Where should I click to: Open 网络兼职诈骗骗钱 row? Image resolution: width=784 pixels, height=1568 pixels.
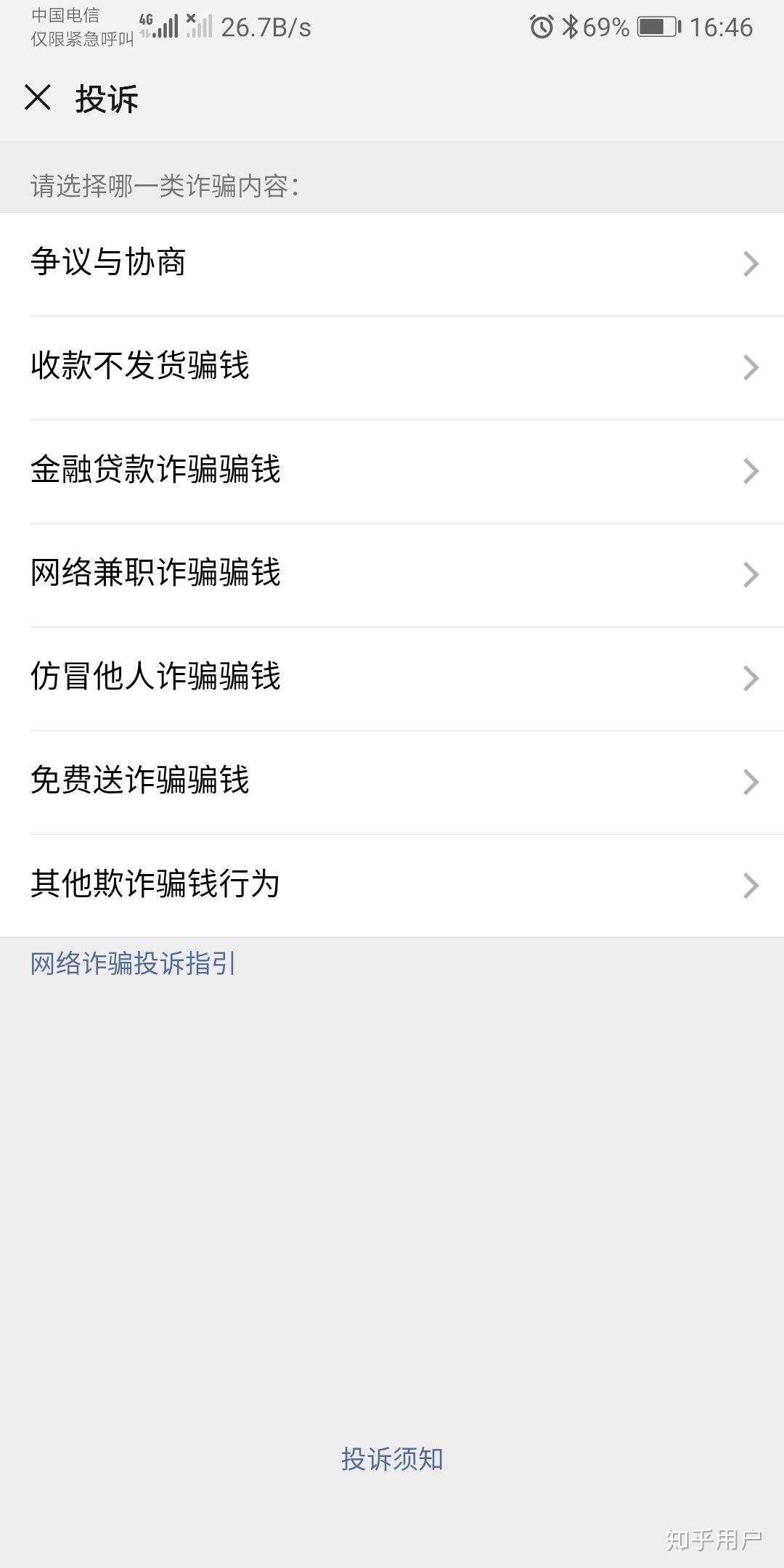pyautogui.click(x=392, y=575)
